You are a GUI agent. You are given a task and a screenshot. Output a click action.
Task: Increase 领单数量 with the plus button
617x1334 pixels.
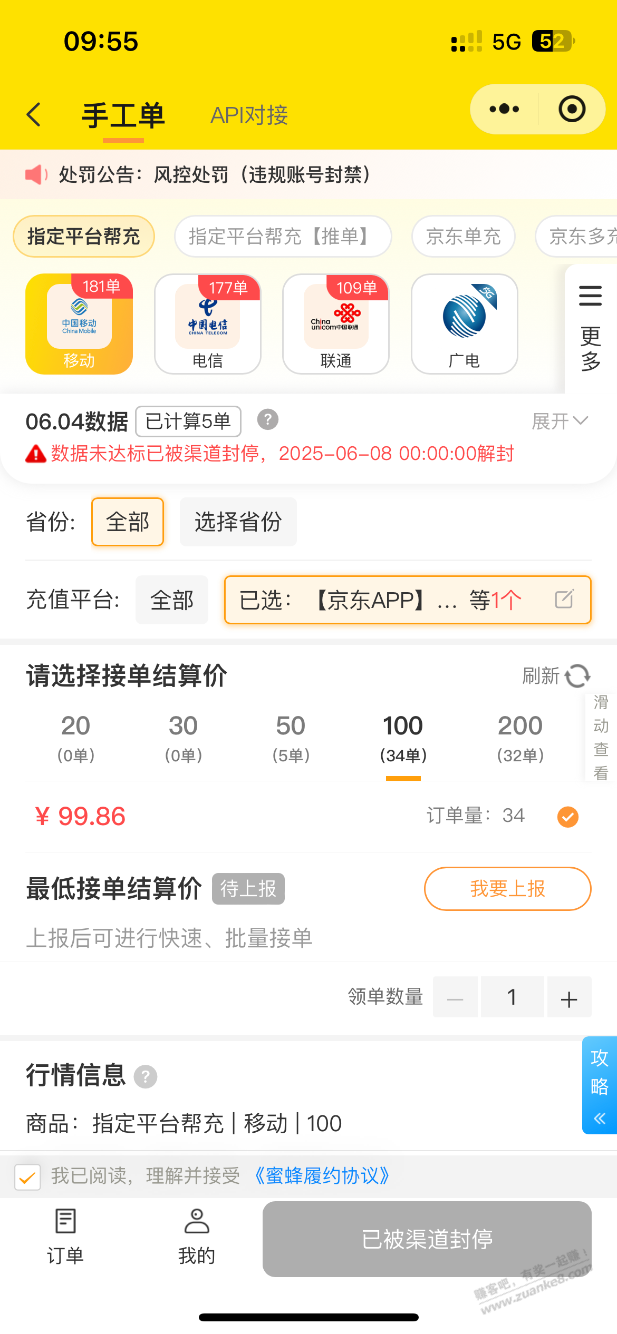569,998
